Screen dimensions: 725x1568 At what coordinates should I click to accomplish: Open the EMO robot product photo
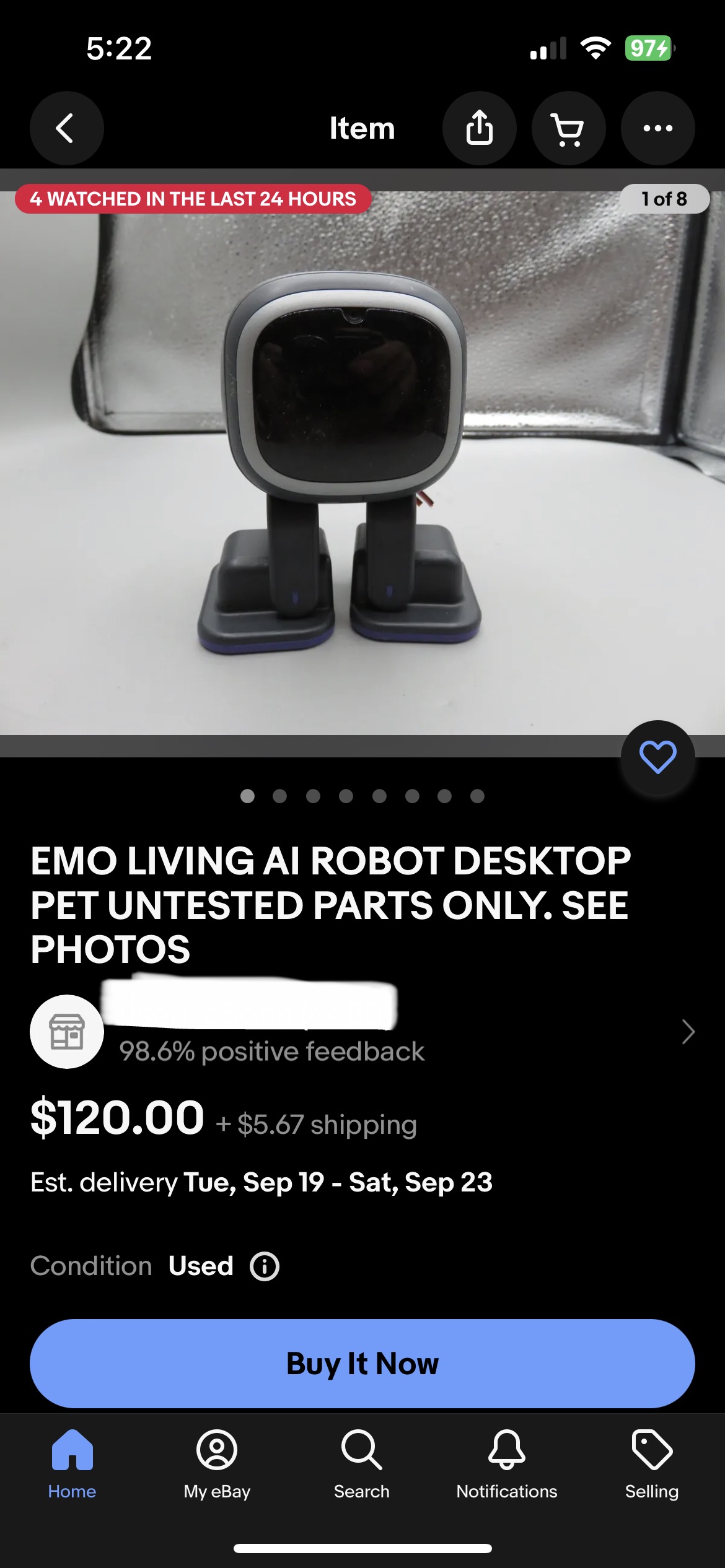362,463
